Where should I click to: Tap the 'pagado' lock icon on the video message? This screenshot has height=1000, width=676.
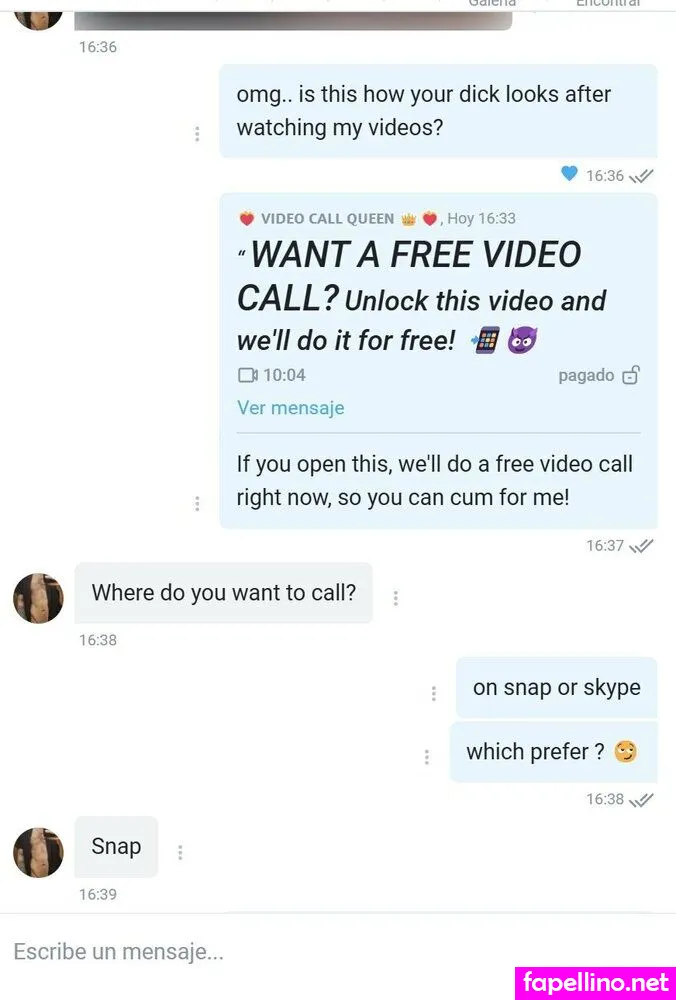click(630, 376)
